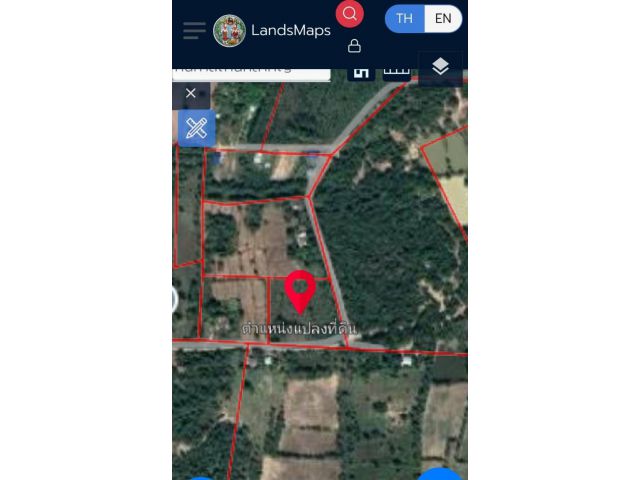Tap the lock icon in header

[354, 46]
